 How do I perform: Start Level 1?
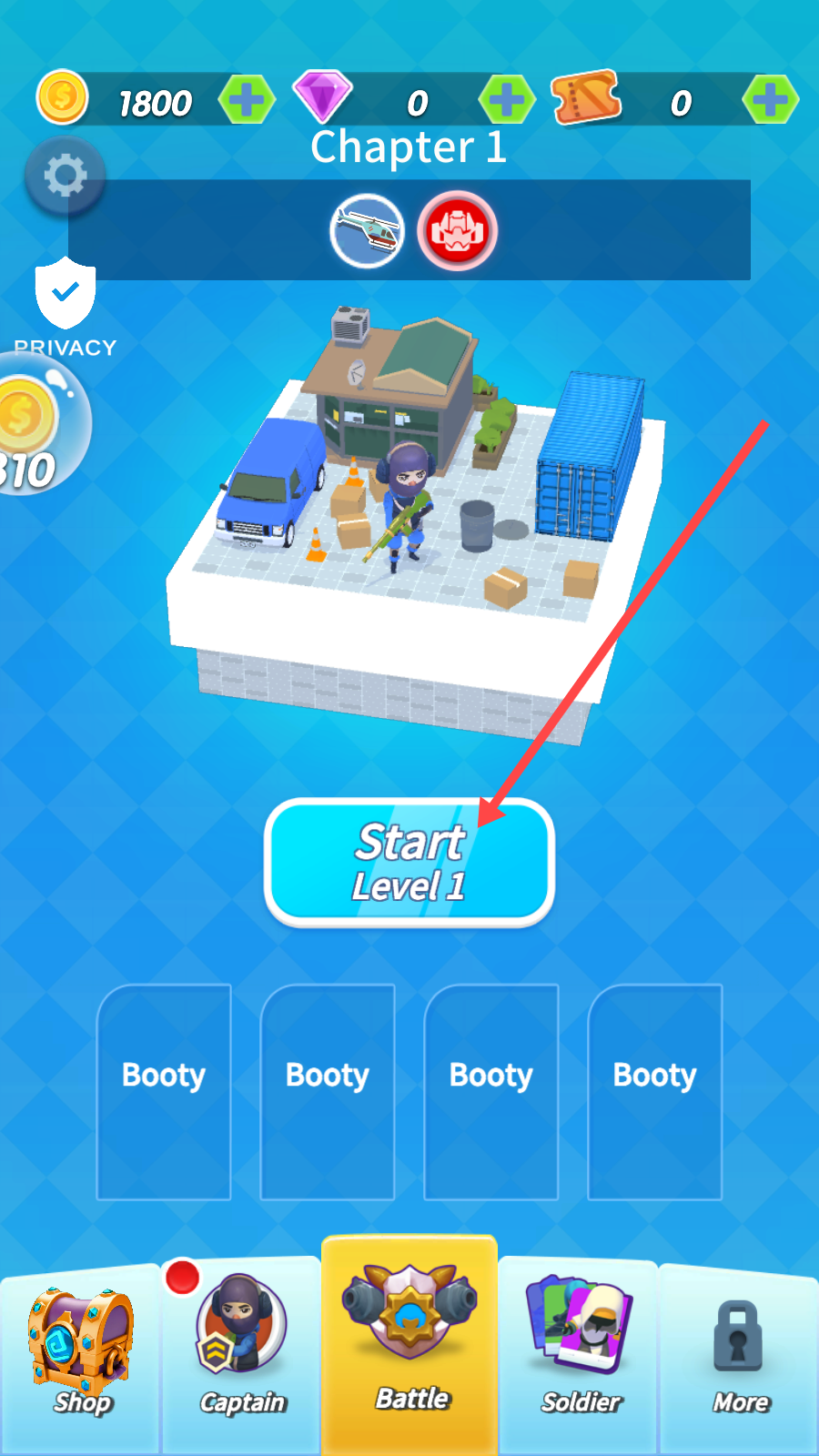point(409,863)
